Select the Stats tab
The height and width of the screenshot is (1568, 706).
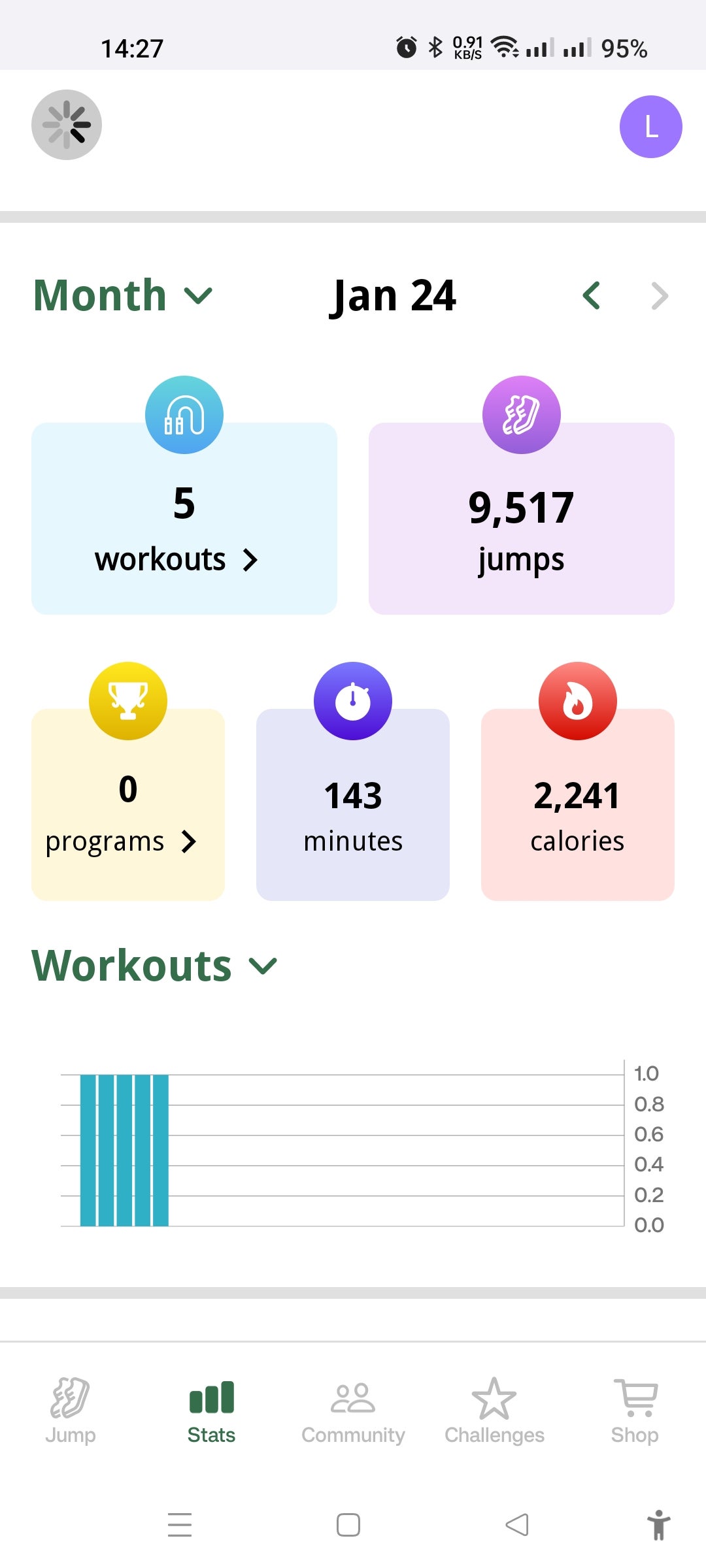211,1411
